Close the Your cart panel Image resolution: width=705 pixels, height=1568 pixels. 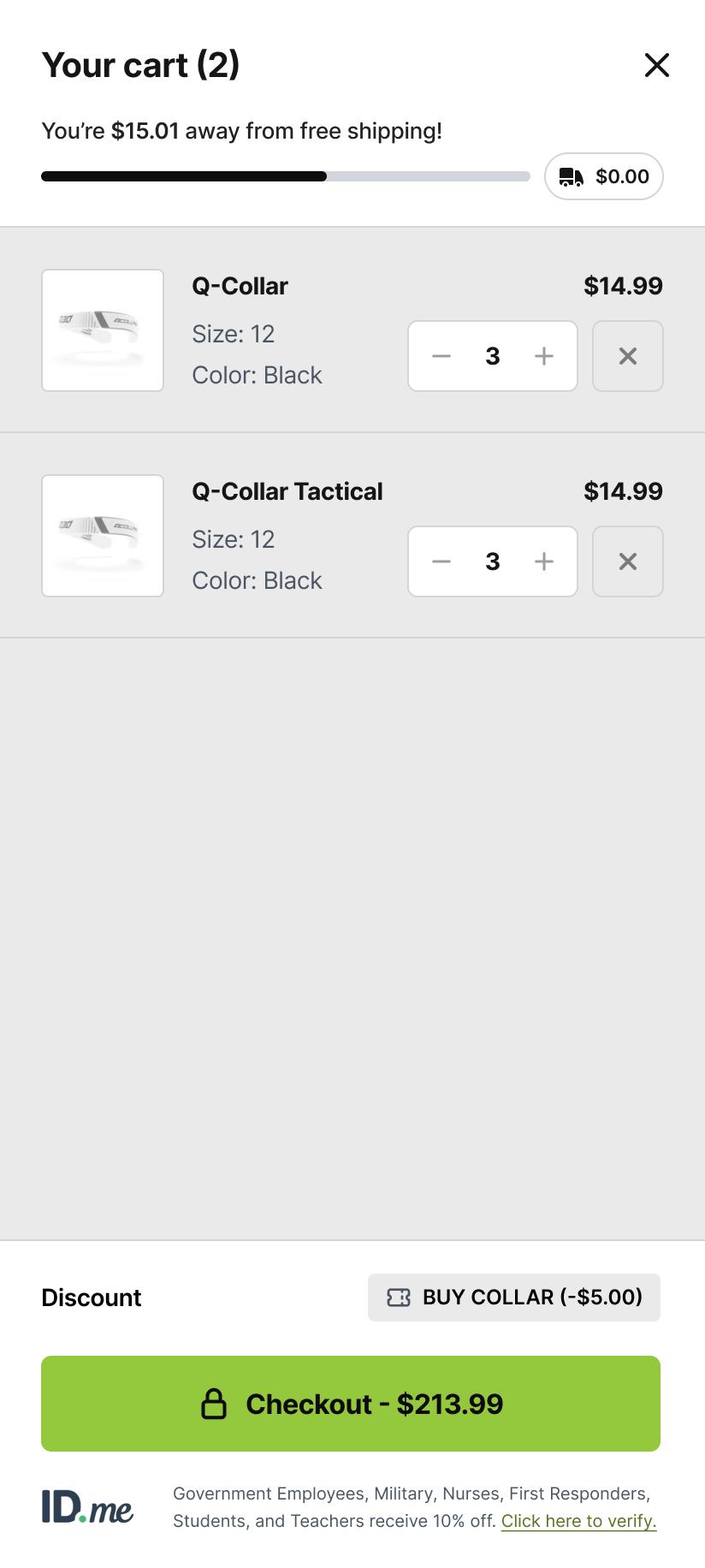pos(656,65)
